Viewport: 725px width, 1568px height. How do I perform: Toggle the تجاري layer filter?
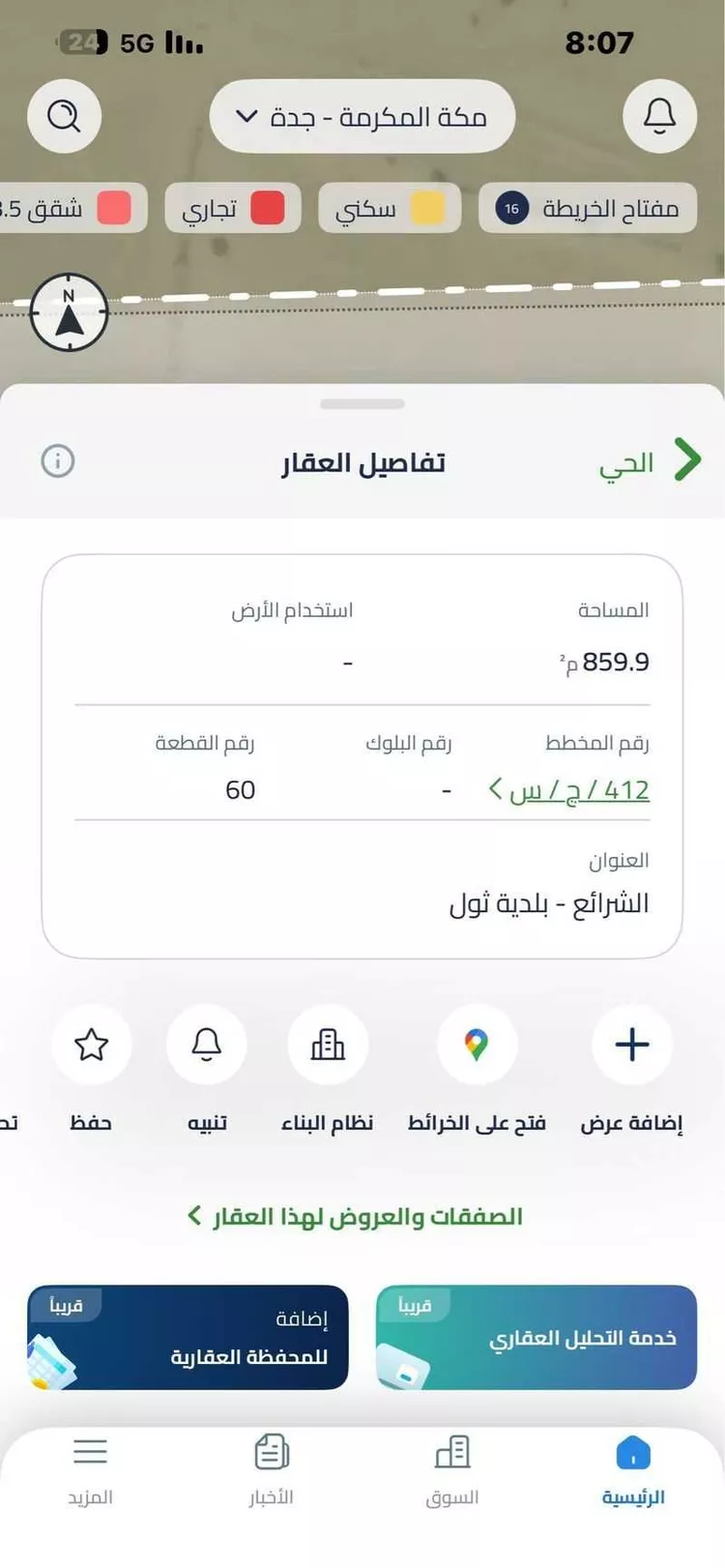[233, 207]
